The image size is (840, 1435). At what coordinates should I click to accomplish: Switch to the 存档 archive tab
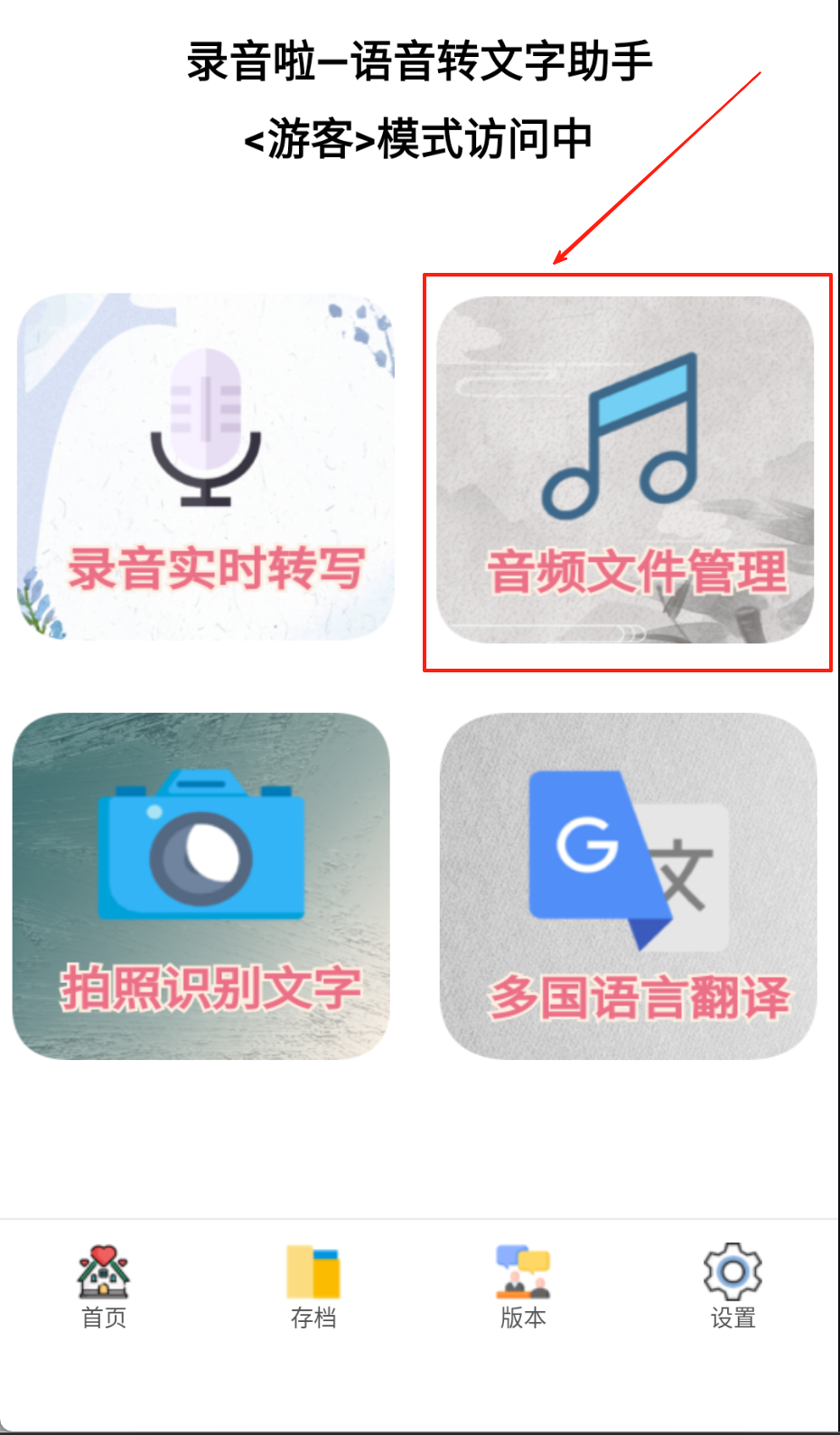pos(313,1286)
